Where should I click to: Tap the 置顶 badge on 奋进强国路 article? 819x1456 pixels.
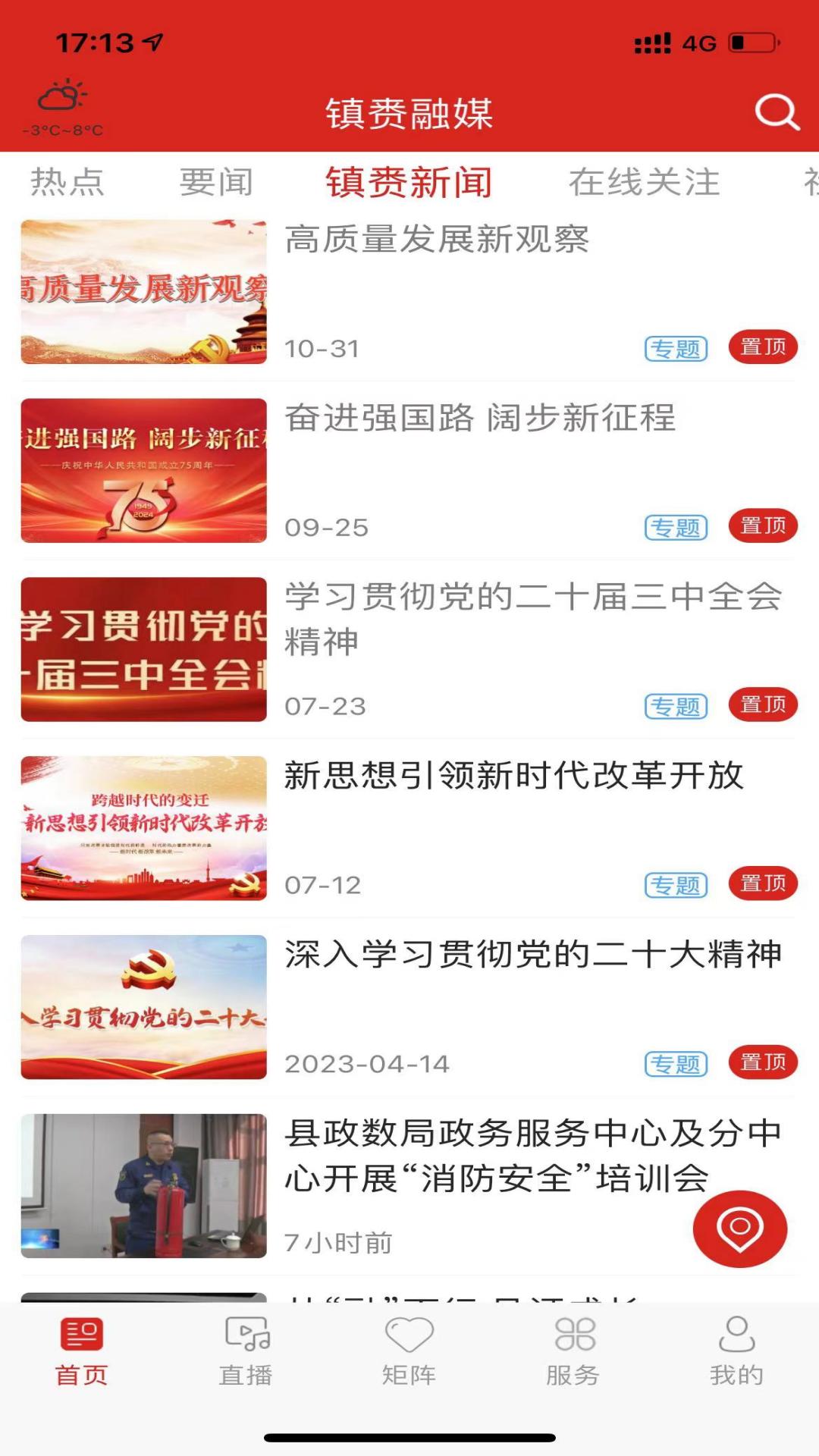pos(762,523)
